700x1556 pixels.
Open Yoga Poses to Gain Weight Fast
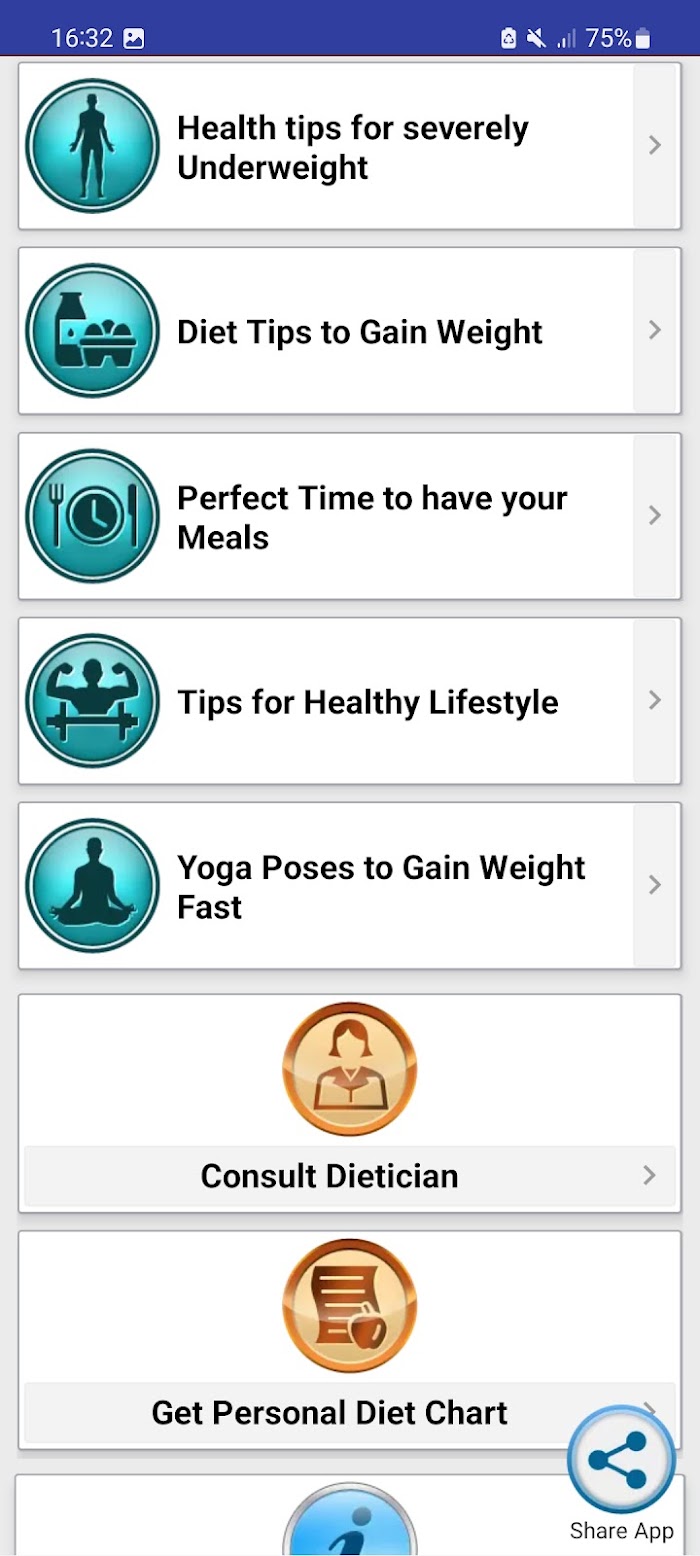coord(350,886)
